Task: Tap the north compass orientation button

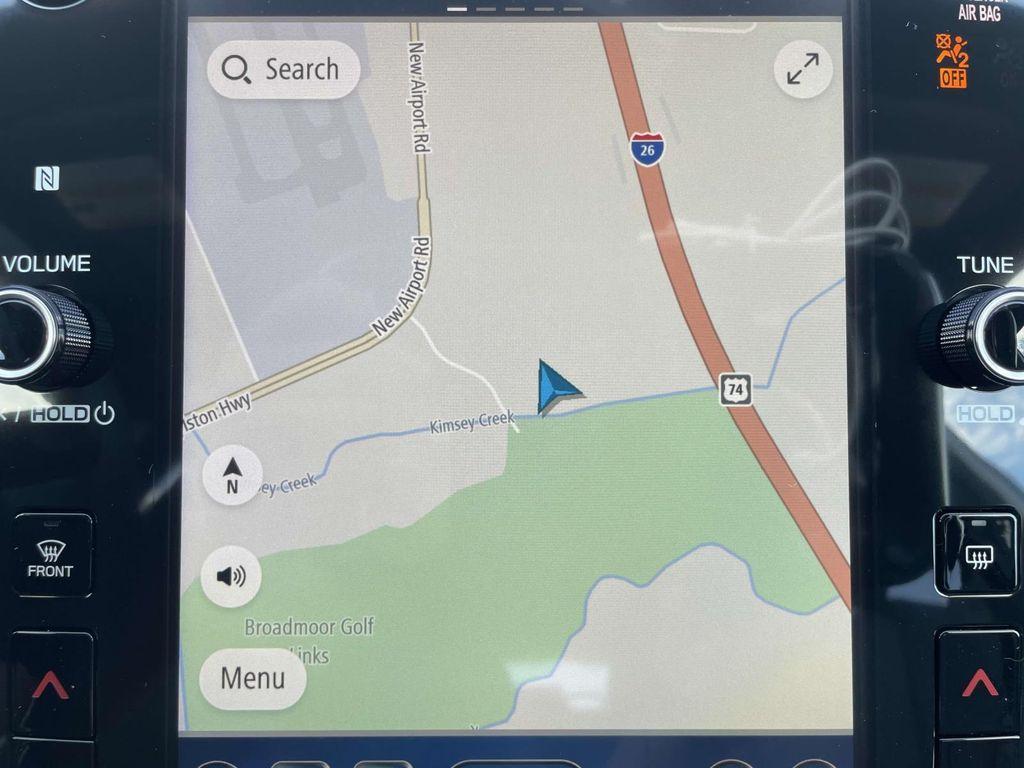Action: pos(232,475)
